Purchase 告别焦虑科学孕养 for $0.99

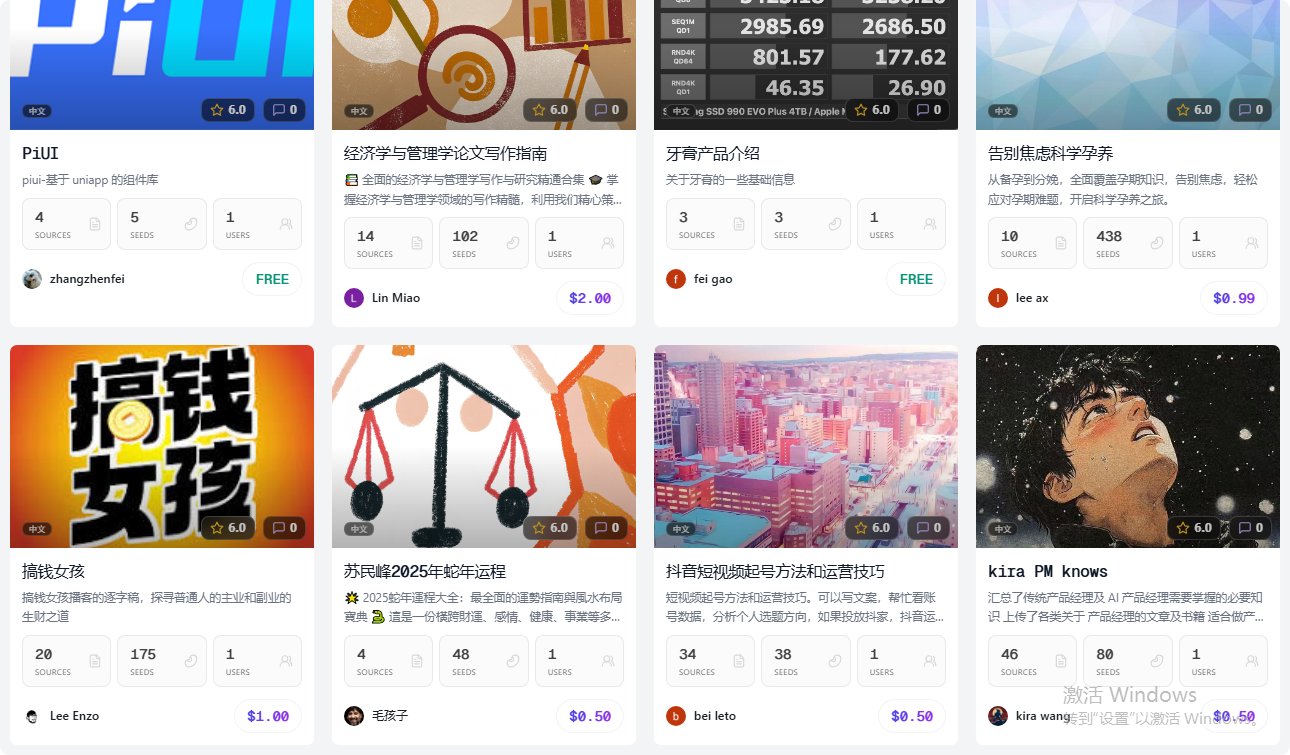coord(1233,298)
